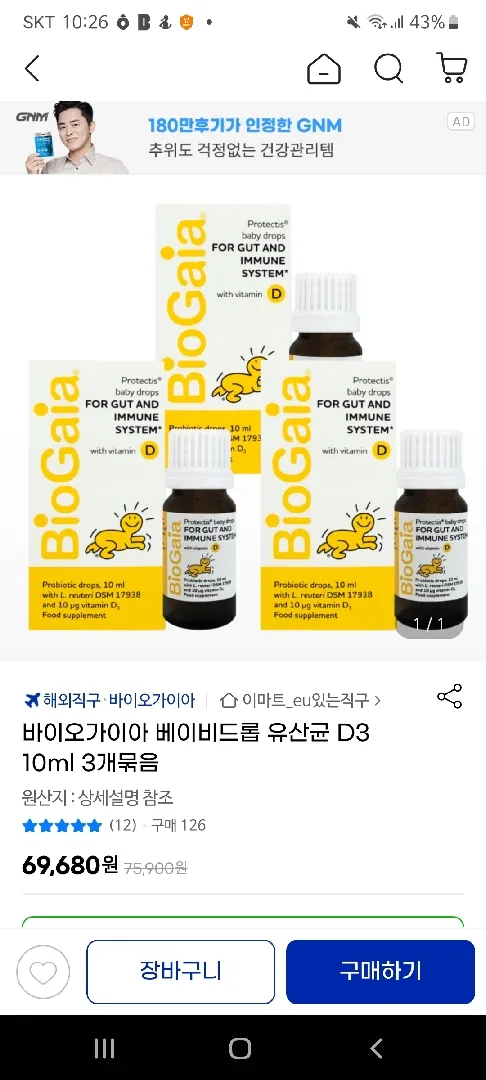Visit the 이마트_eu있는직구 store

300,700
